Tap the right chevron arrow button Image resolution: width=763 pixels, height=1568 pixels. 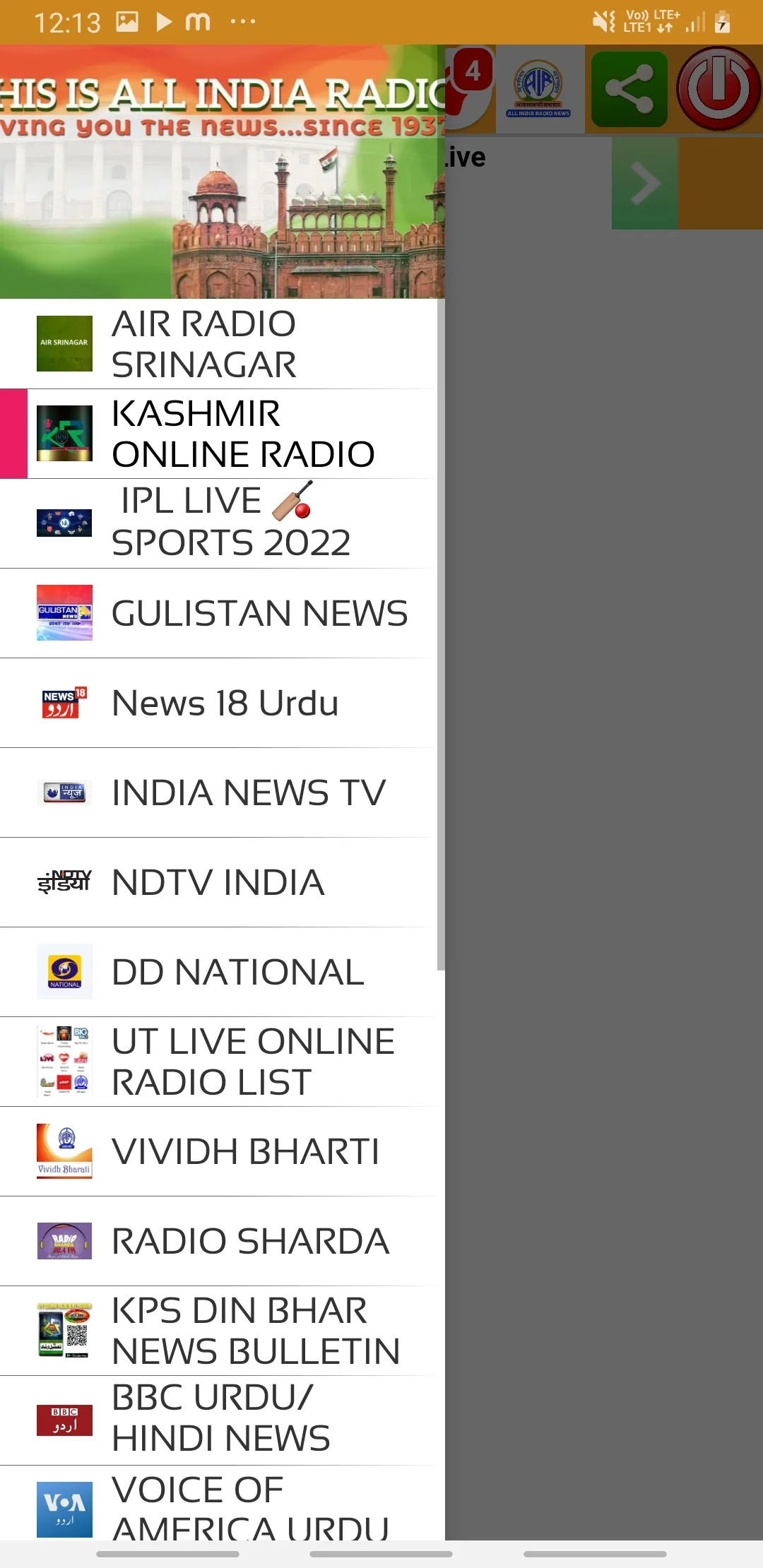(x=644, y=183)
